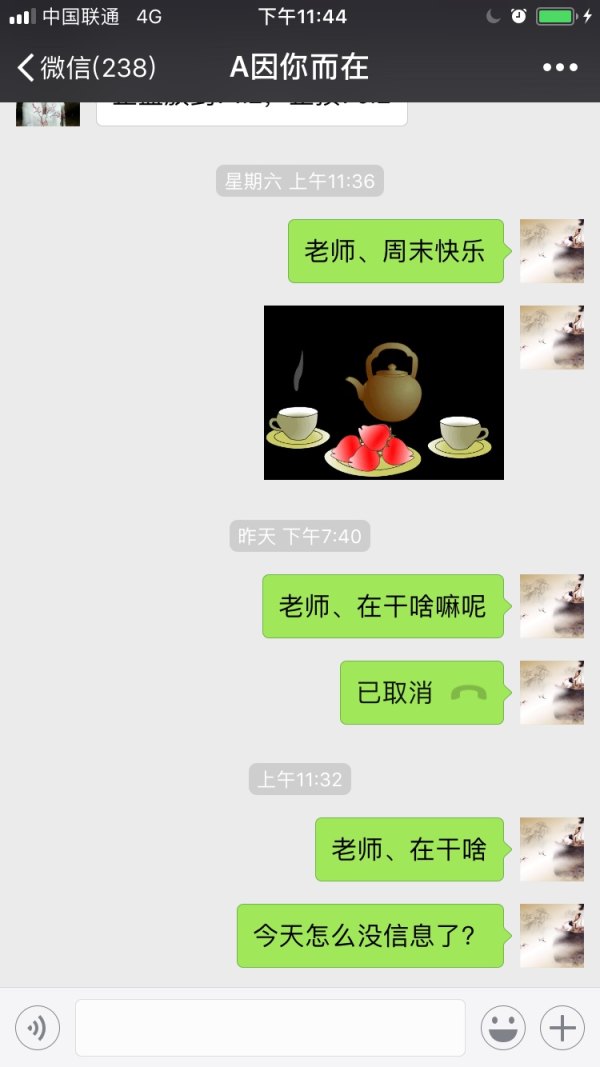Switch to voice message input
Viewport: 600px width, 1067px height.
click(x=38, y=1027)
